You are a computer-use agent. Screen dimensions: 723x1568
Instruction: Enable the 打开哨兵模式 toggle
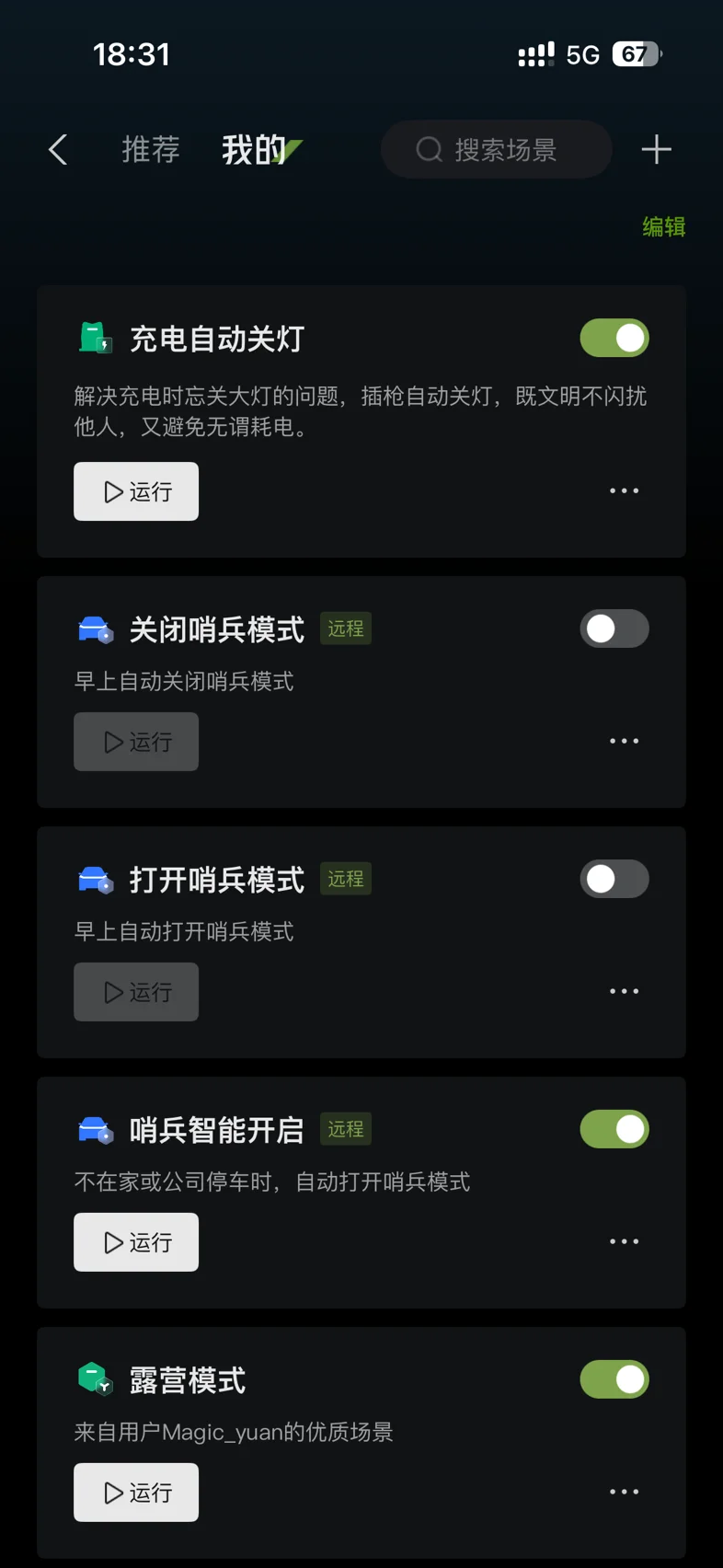614,879
